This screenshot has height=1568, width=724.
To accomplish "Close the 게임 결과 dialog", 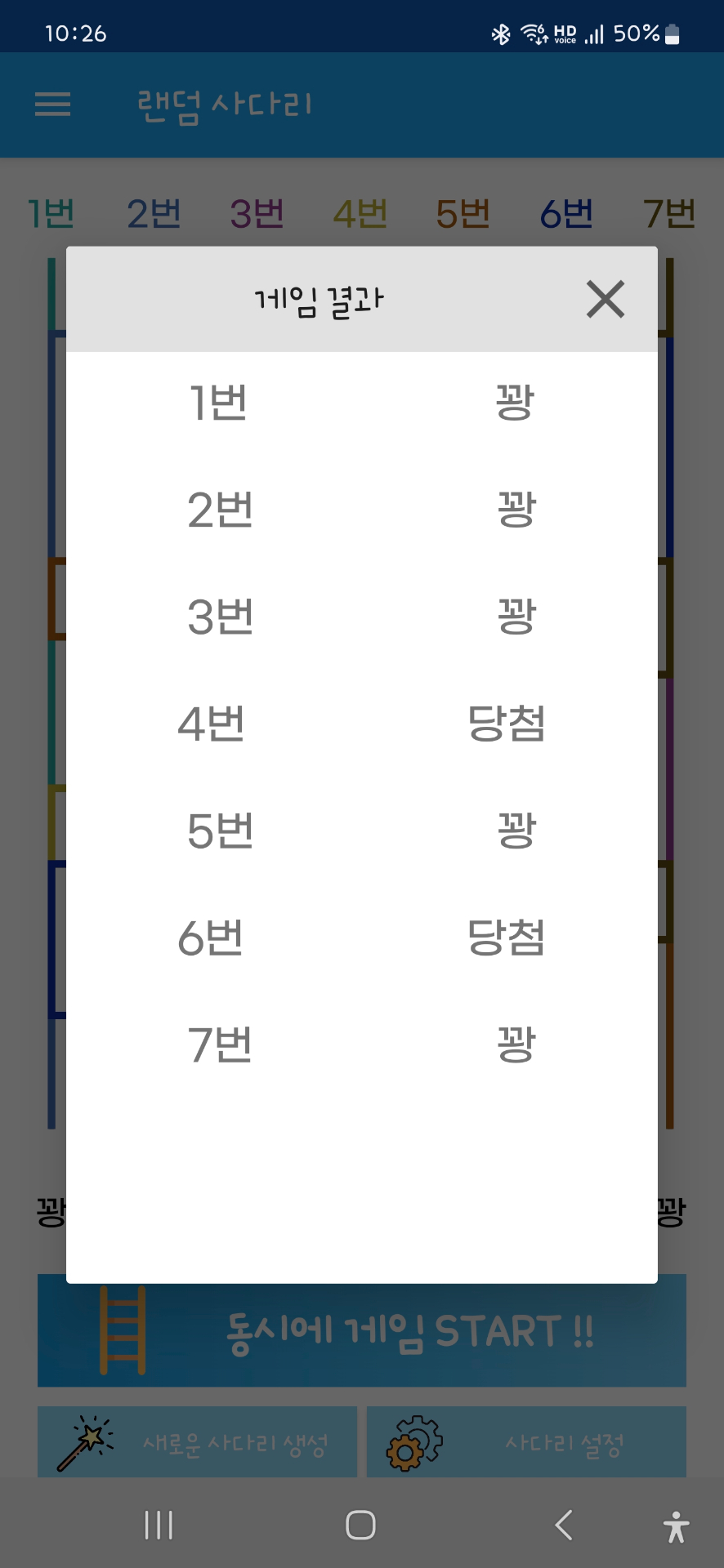I will [605, 299].
